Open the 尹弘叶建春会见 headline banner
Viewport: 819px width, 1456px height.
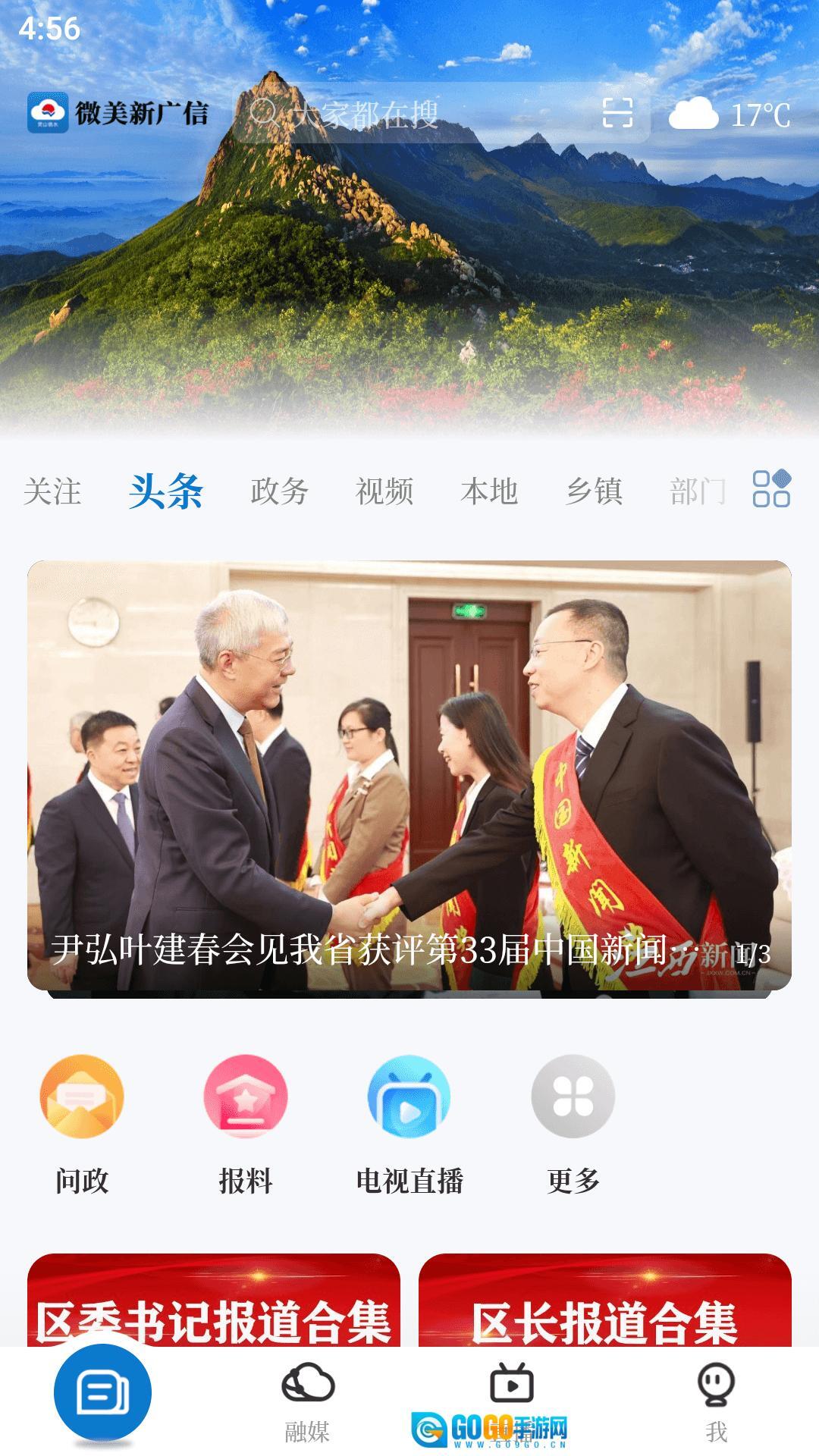tap(409, 775)
